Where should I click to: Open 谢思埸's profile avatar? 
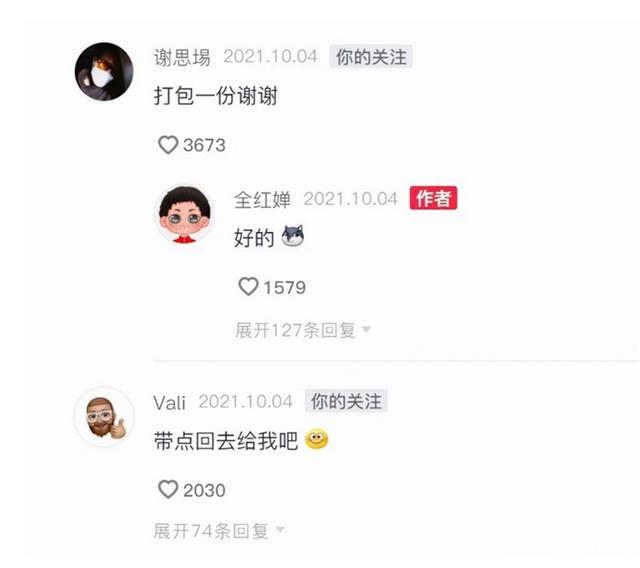[104, 71]
